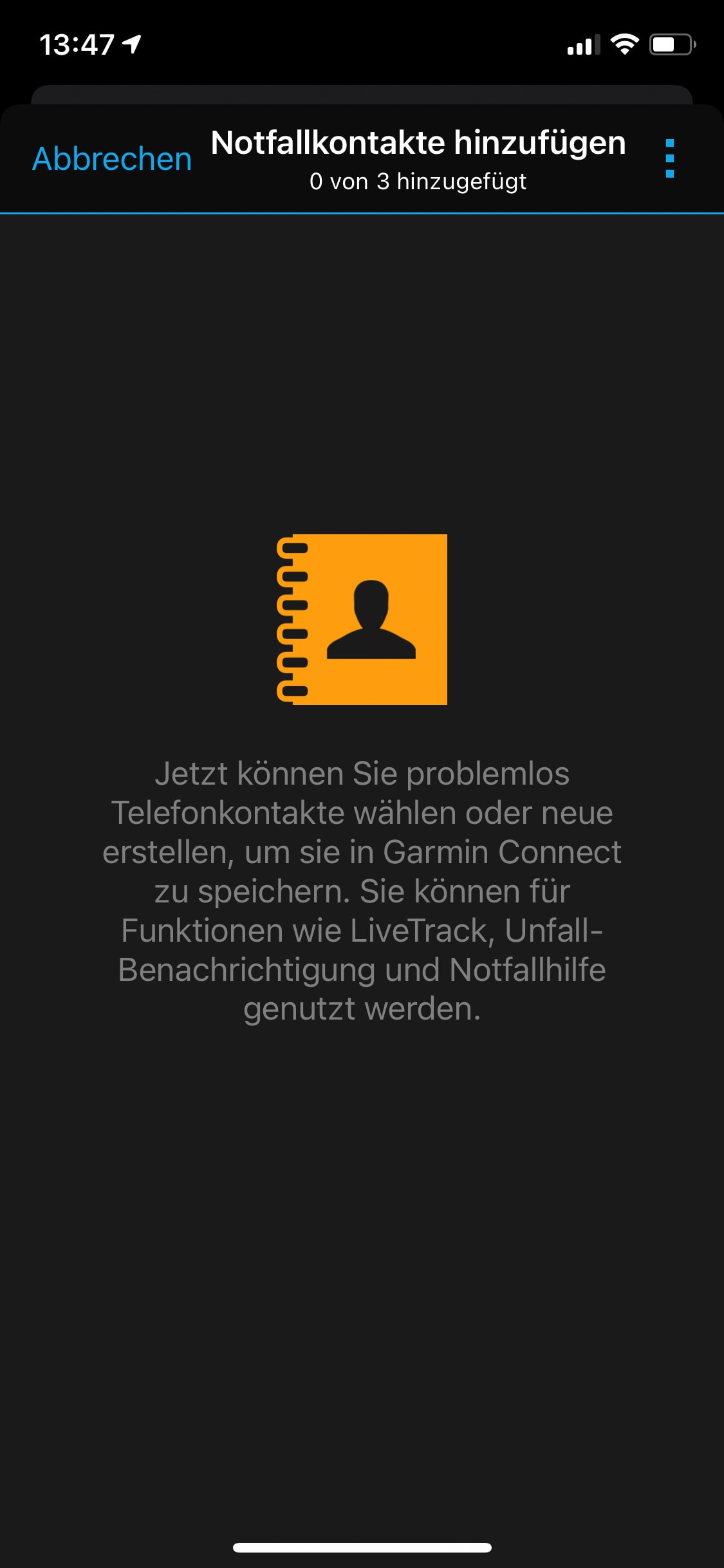
Task: Tap Abbrechen to cancel adding contacts
Action: pos(112,159)
